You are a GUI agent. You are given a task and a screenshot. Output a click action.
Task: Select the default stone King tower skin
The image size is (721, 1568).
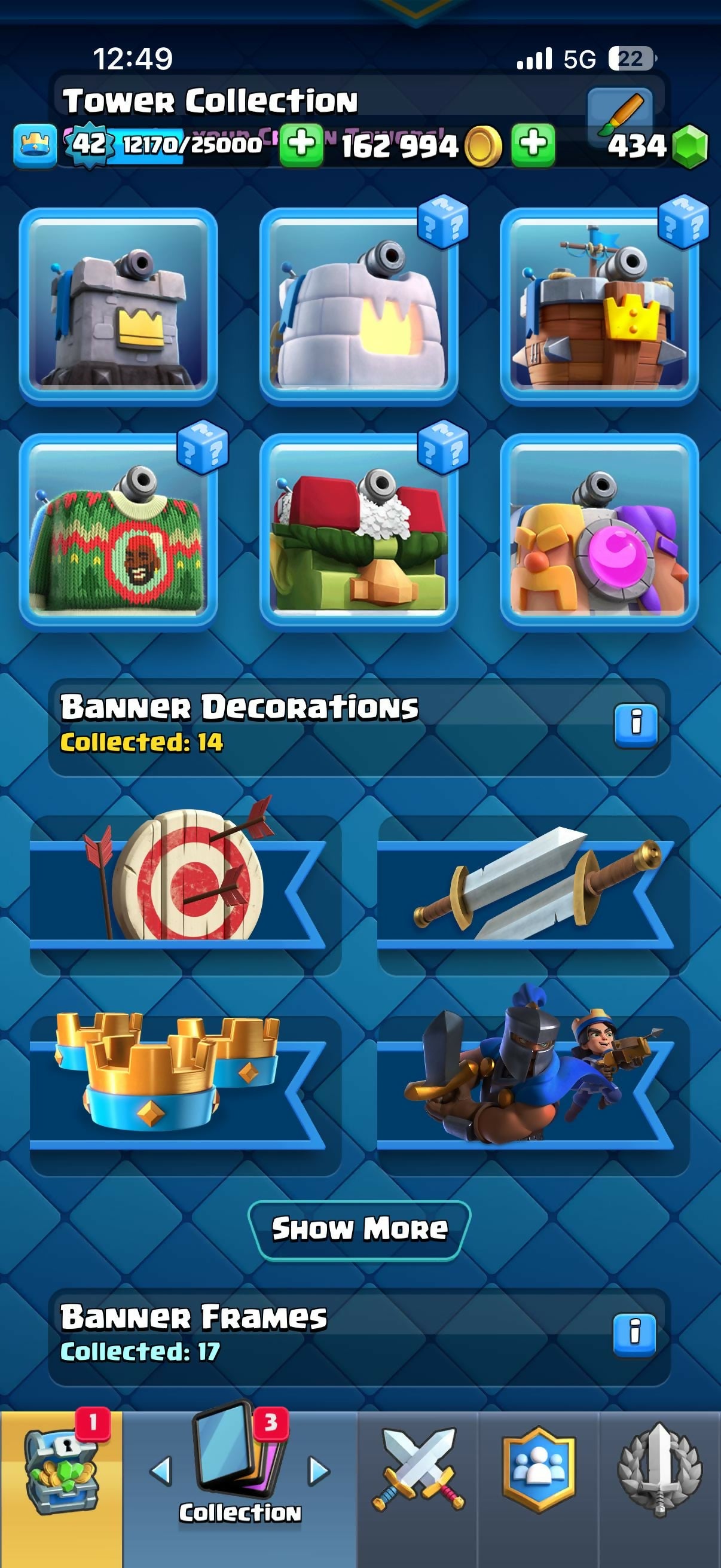[118, 306]
